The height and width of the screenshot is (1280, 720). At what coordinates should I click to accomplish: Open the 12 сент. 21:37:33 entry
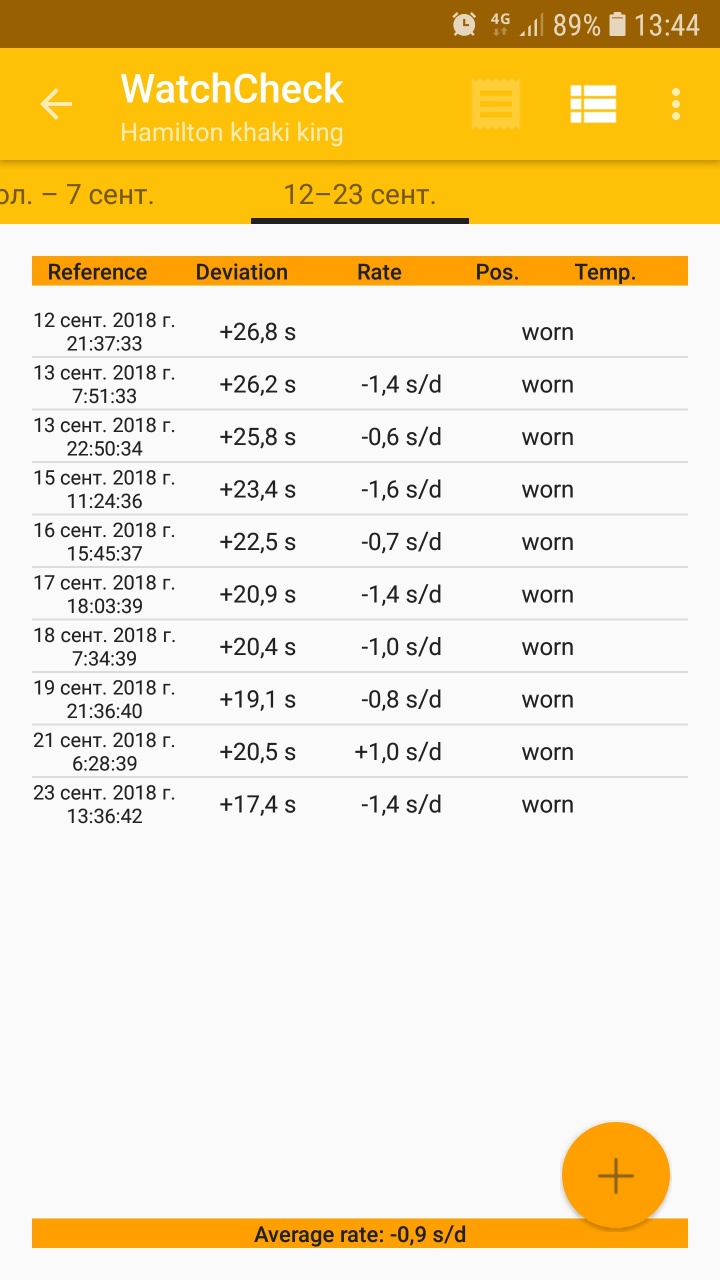[360, 332]
